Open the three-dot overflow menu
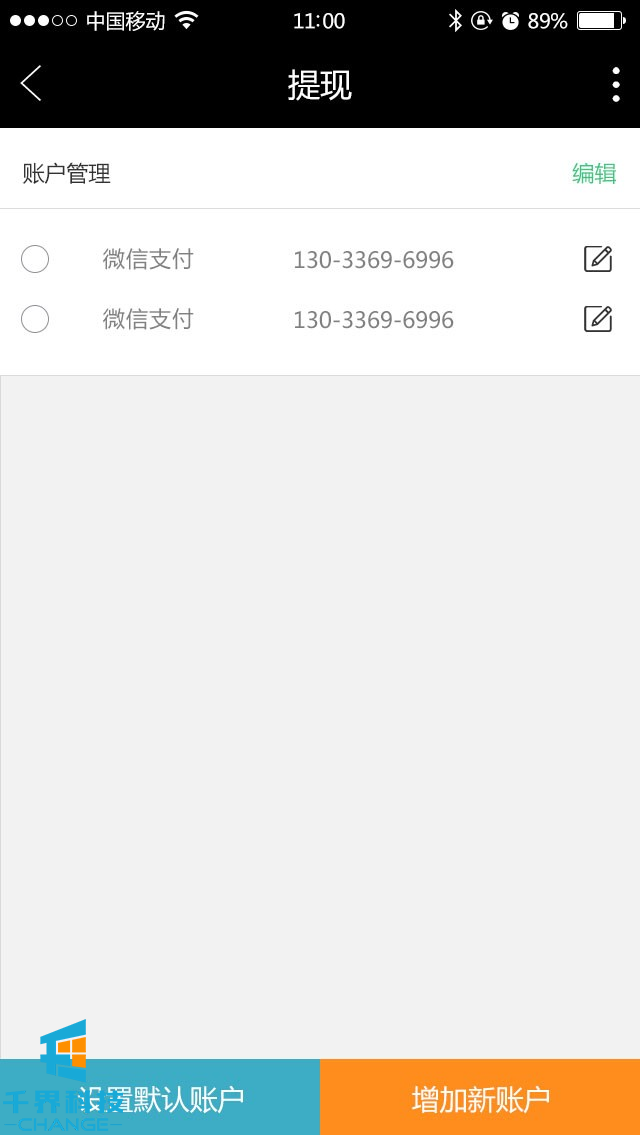640x1135 pixels. 615,84
